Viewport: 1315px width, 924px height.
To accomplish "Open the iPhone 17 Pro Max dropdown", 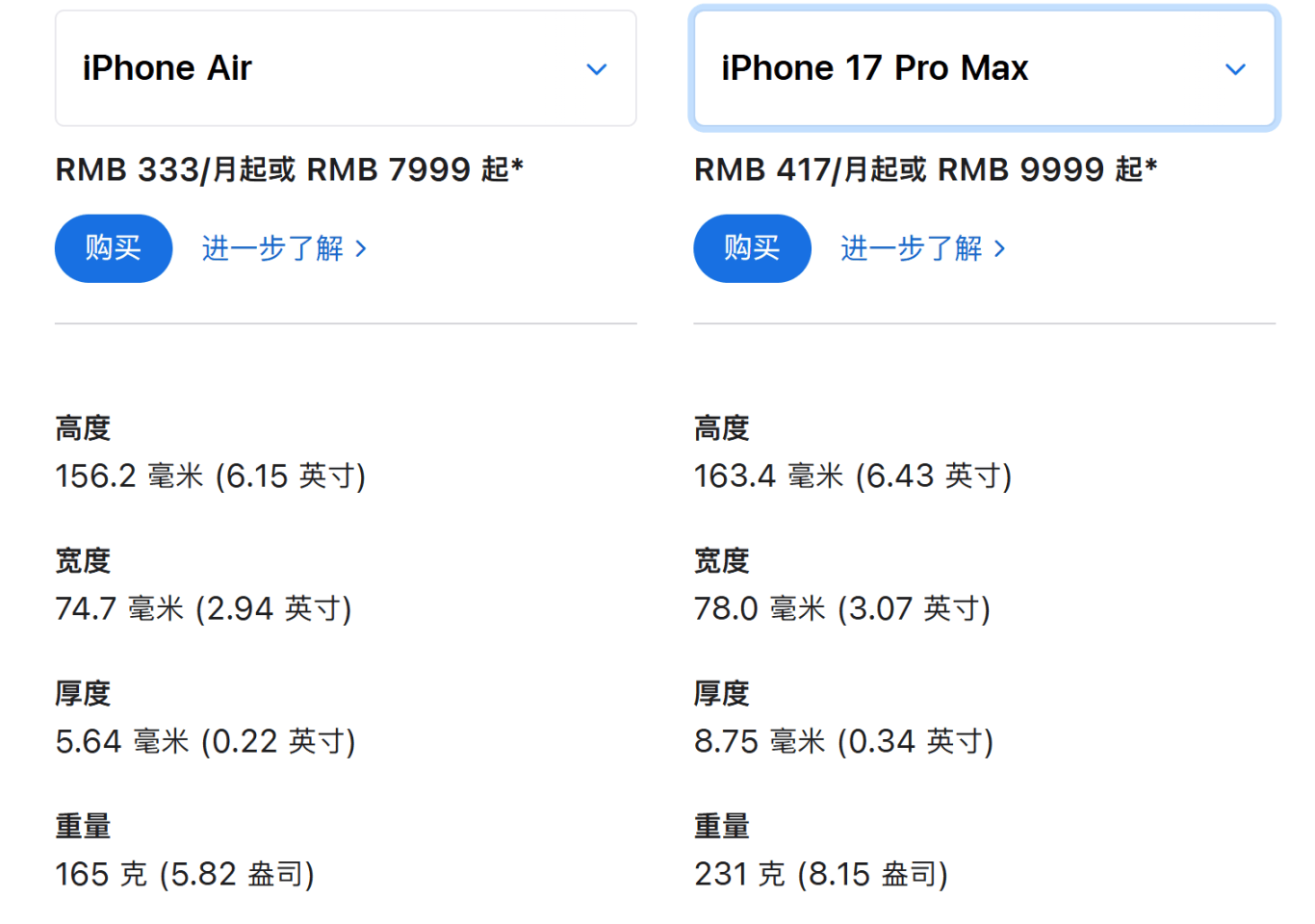I will pyautogui.click(x=984, y=68).
